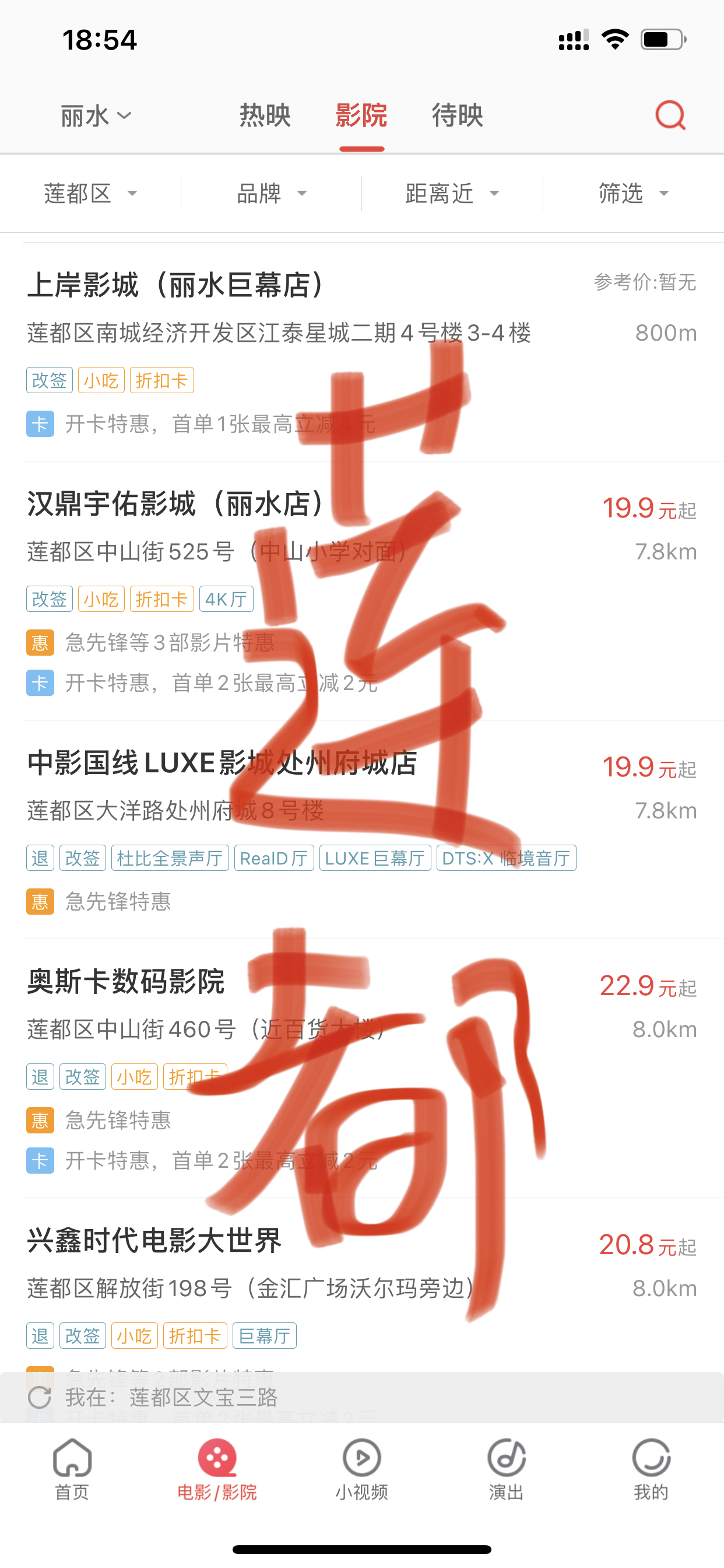Open the search icon

point(670,115)
